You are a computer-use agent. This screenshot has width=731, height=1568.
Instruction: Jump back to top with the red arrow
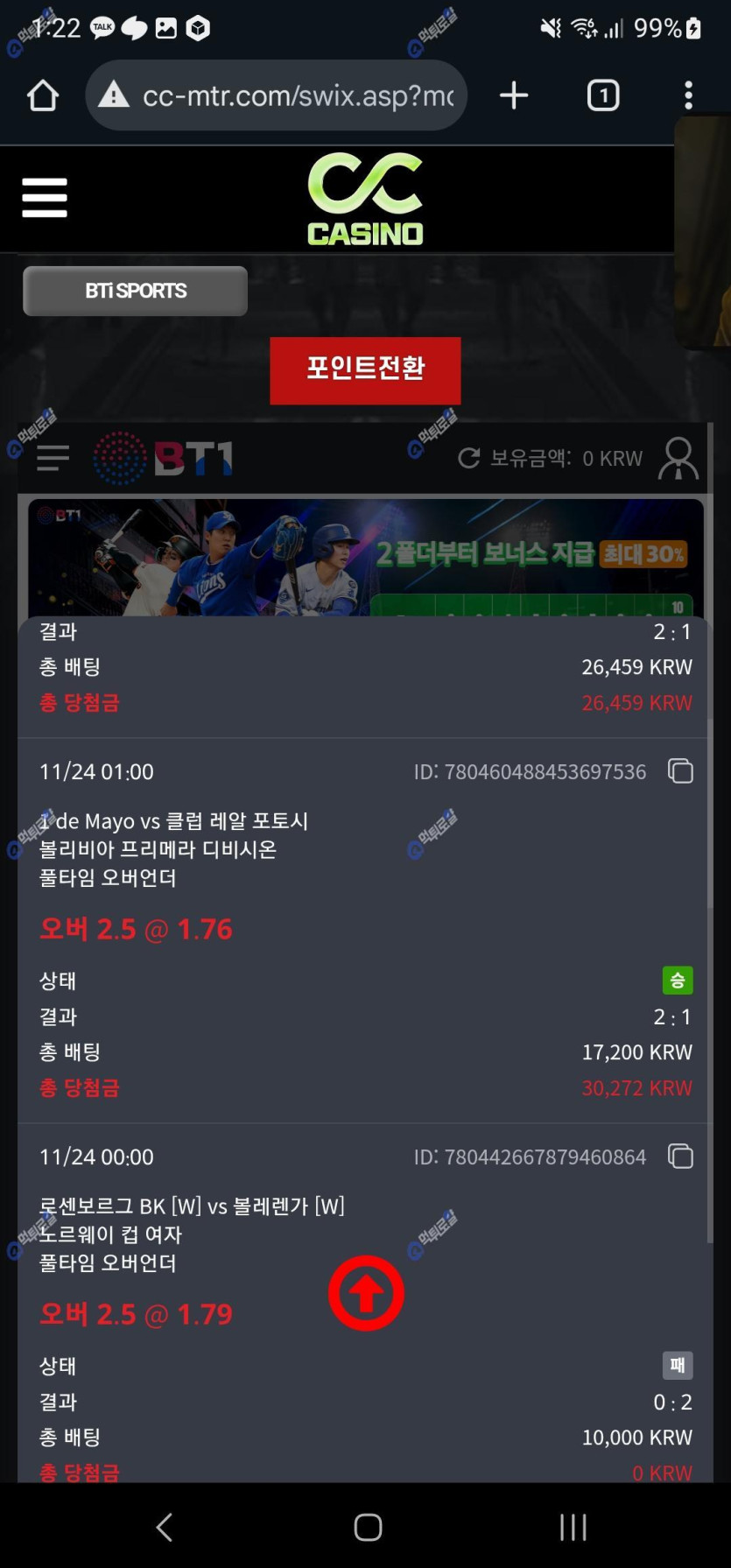(366, 1293)
